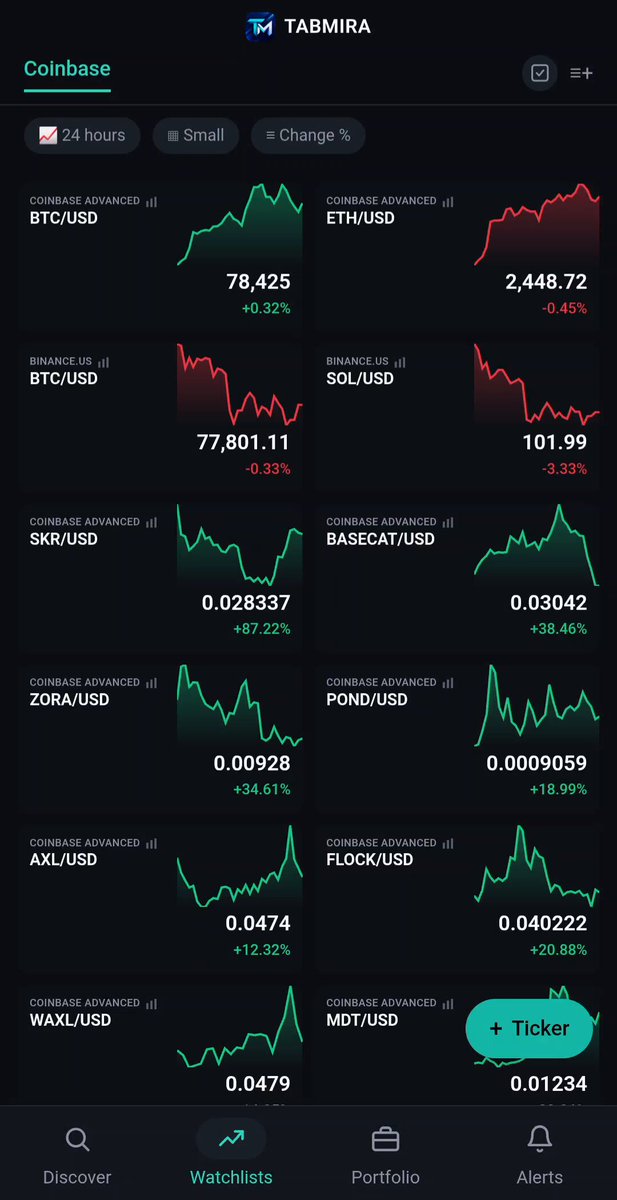Tap the add watchlist icon
The image size is (617, 1200).
[581, 73]
